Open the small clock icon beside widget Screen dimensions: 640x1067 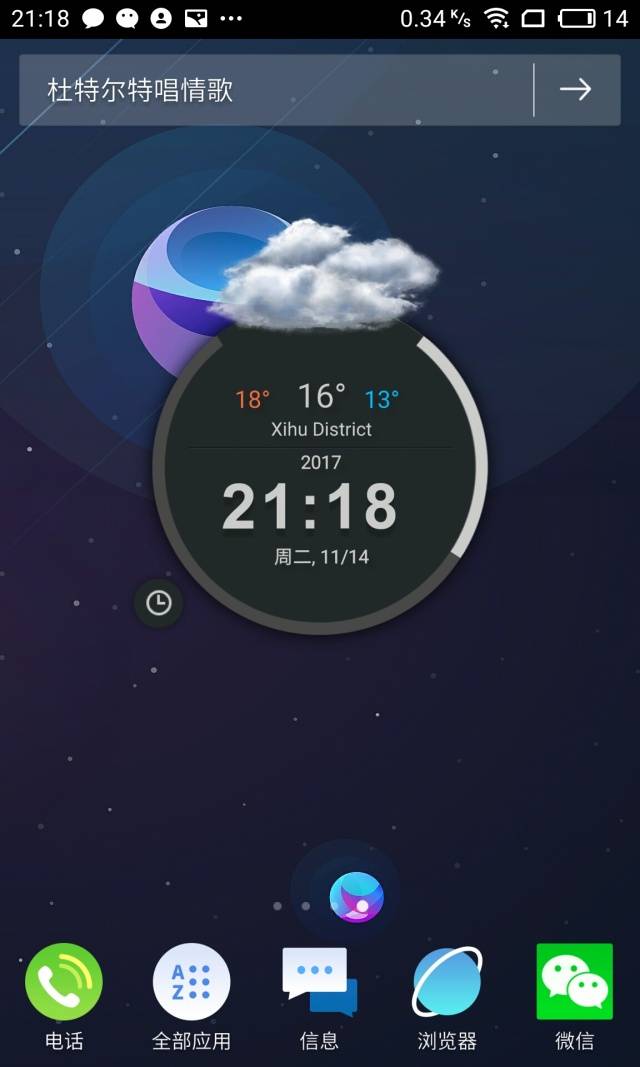pyautogui.click(x=158, y=603)
